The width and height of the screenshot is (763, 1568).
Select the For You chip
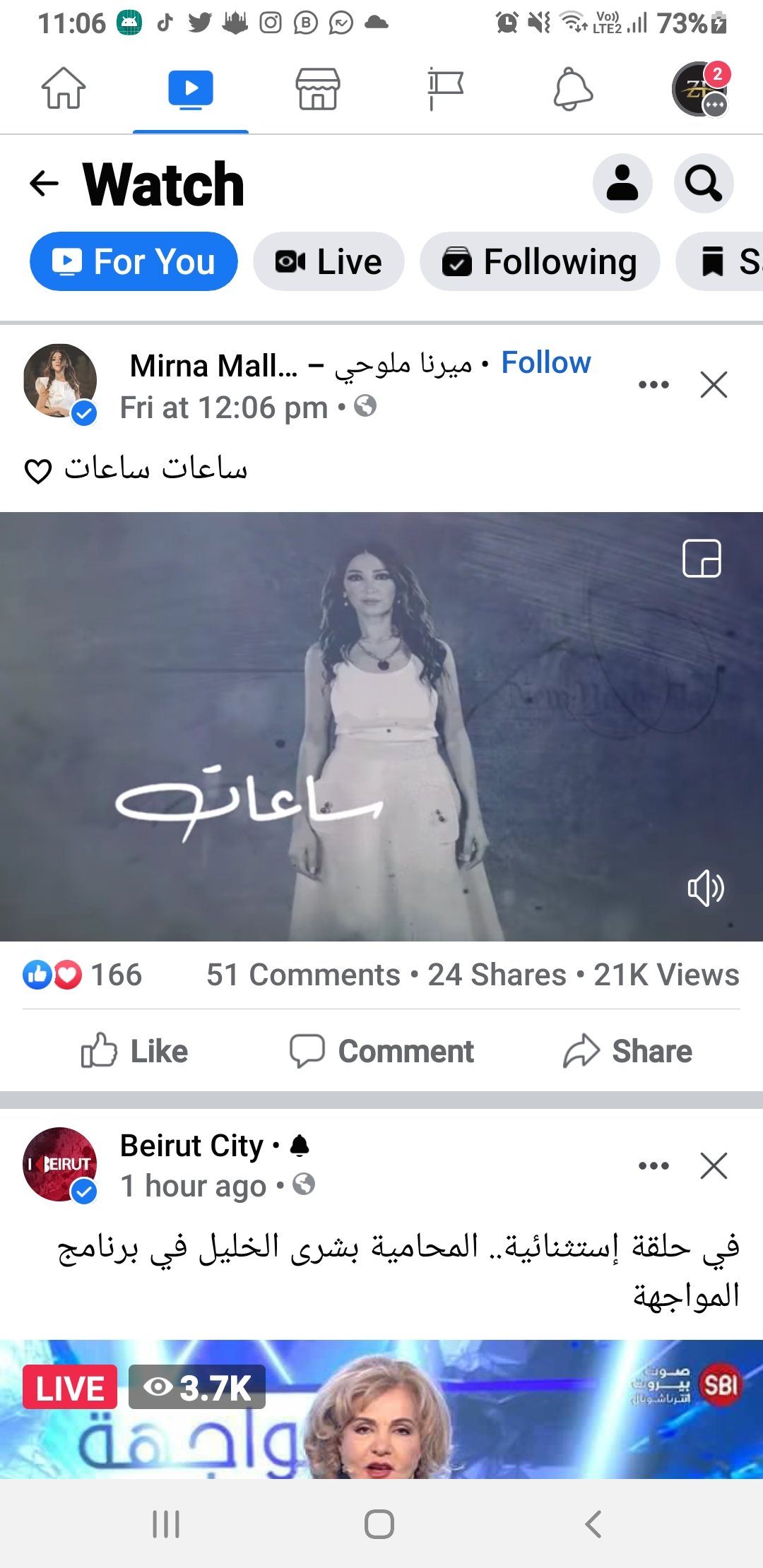pyautogui.click(x=134, y=262)
